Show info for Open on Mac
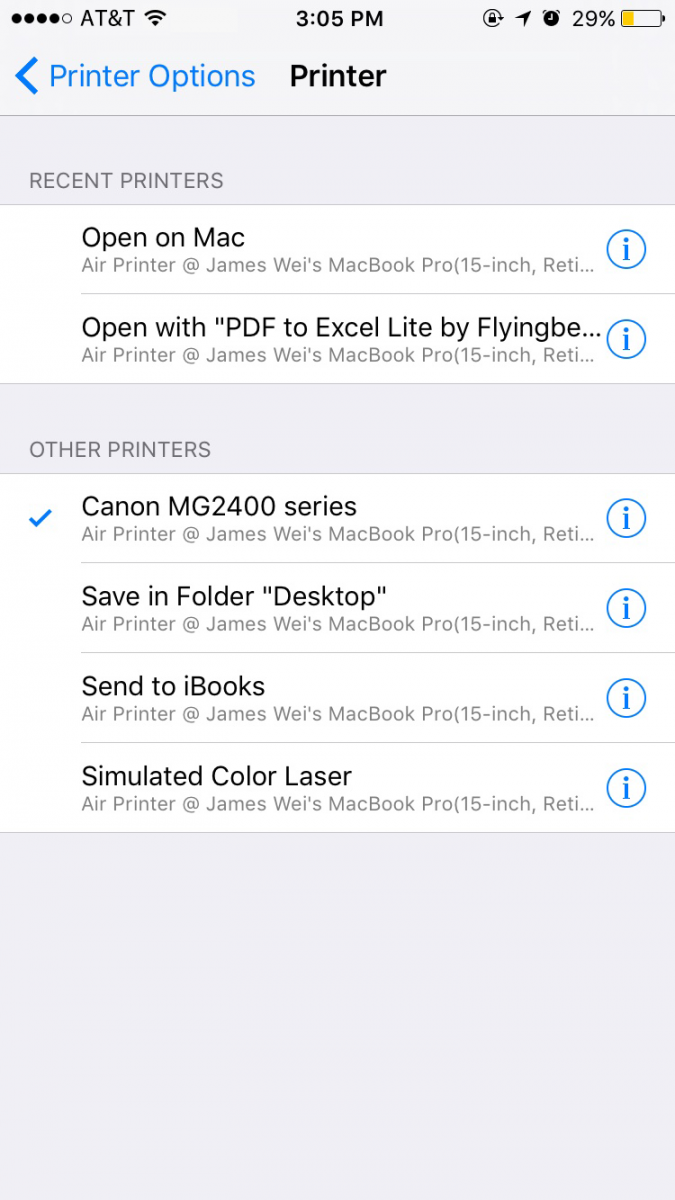The width and height of the screenshot is (675, 1200). coord(626,249)
